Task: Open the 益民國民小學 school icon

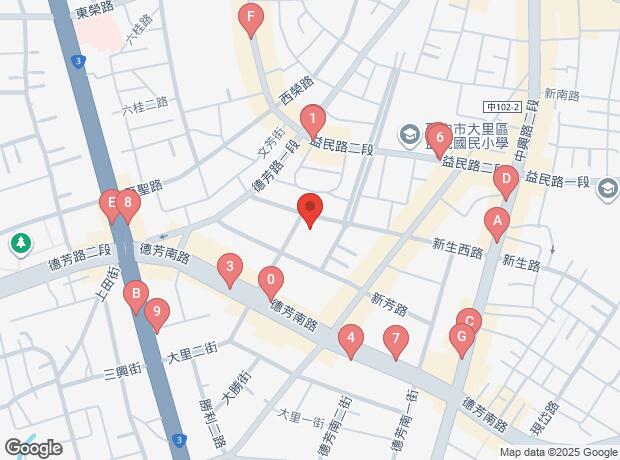Action: (410, 135)
